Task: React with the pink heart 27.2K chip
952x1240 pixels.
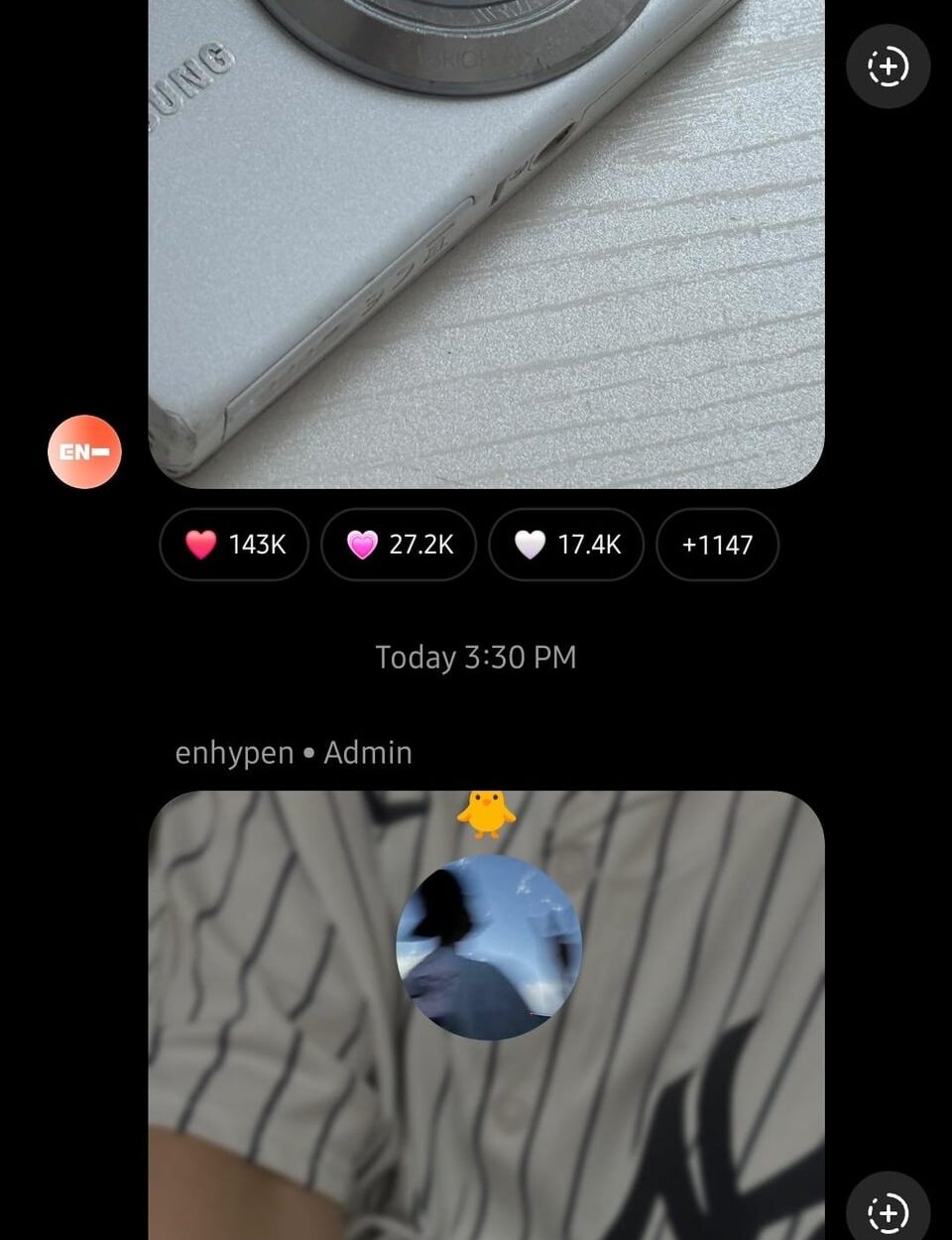Action: point(399,545)
